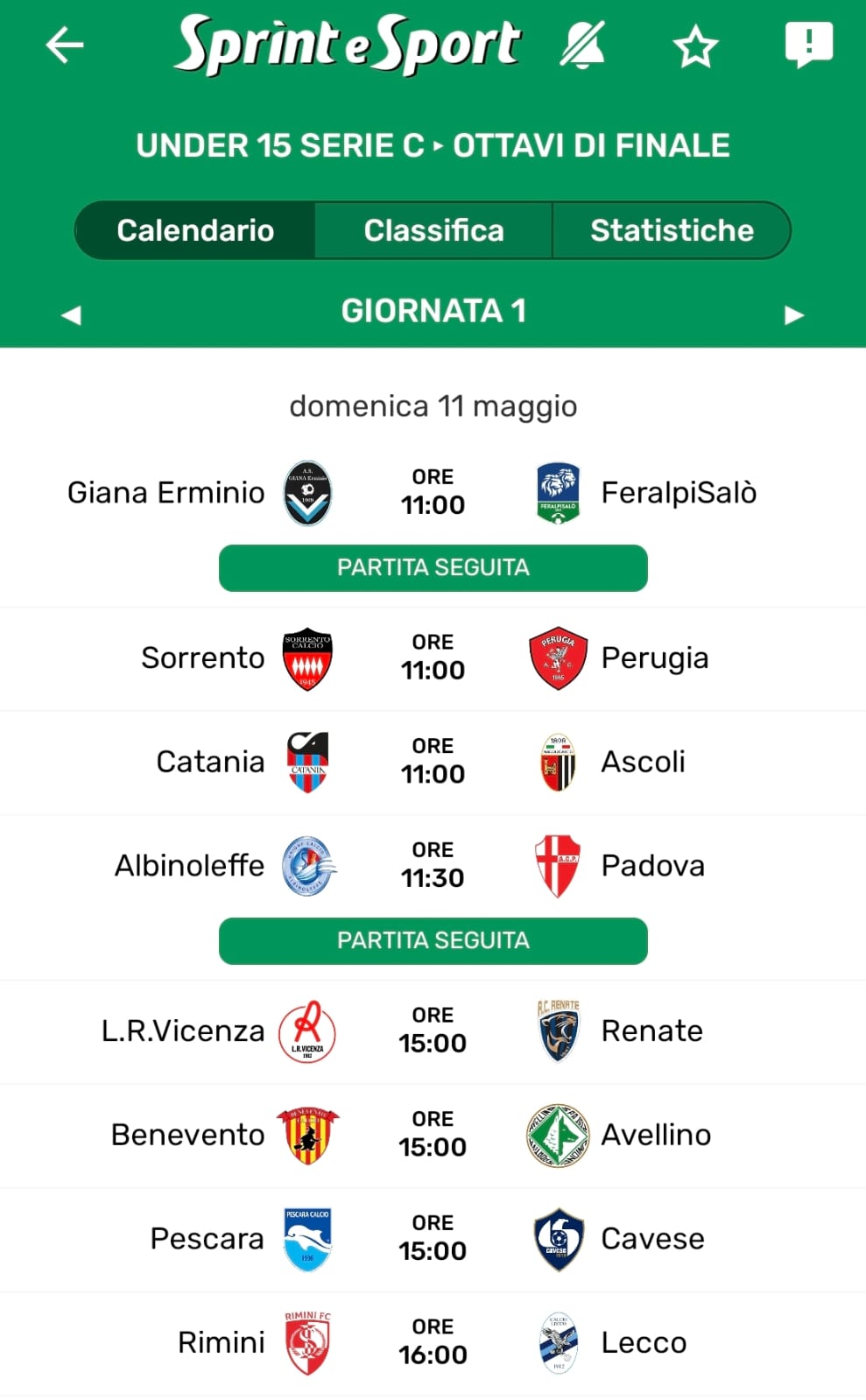Open the Giana Erminio vs FeralpiSalò match
866x1400 pixels.
tap(433, 493)
